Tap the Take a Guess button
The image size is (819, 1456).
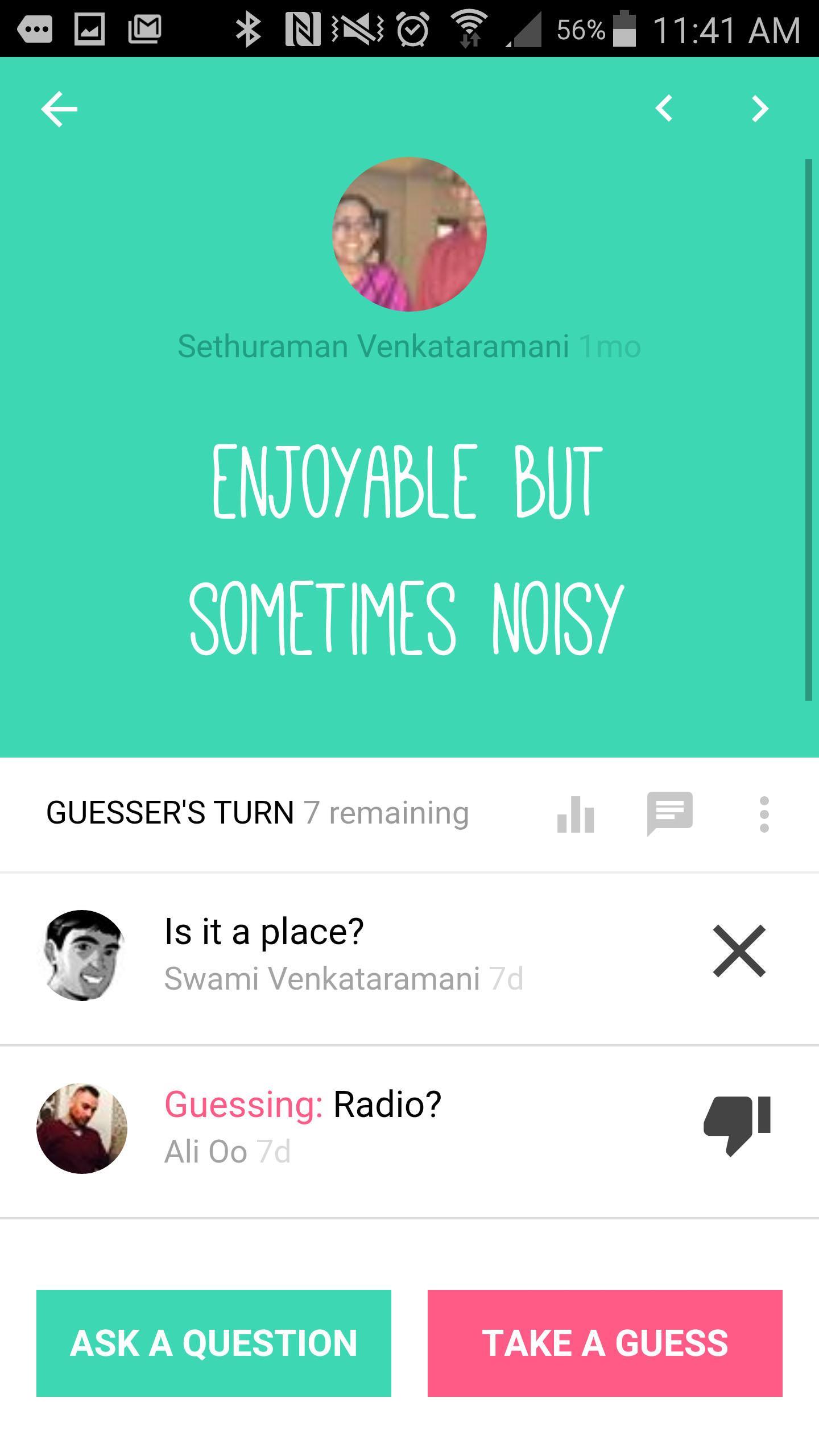[x=605, y=1343]
